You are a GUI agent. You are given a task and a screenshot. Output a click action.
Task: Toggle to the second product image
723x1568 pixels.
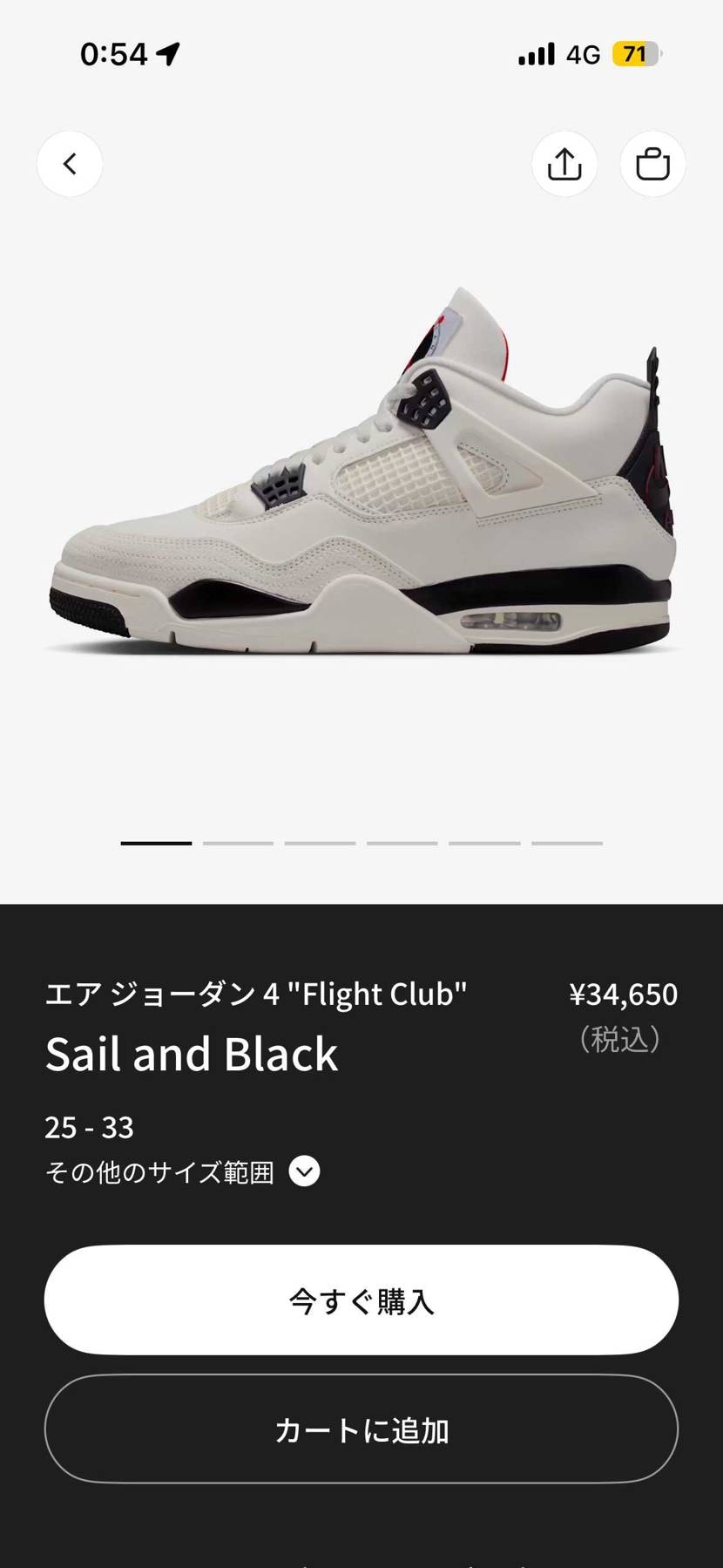(x=238, y=843)
